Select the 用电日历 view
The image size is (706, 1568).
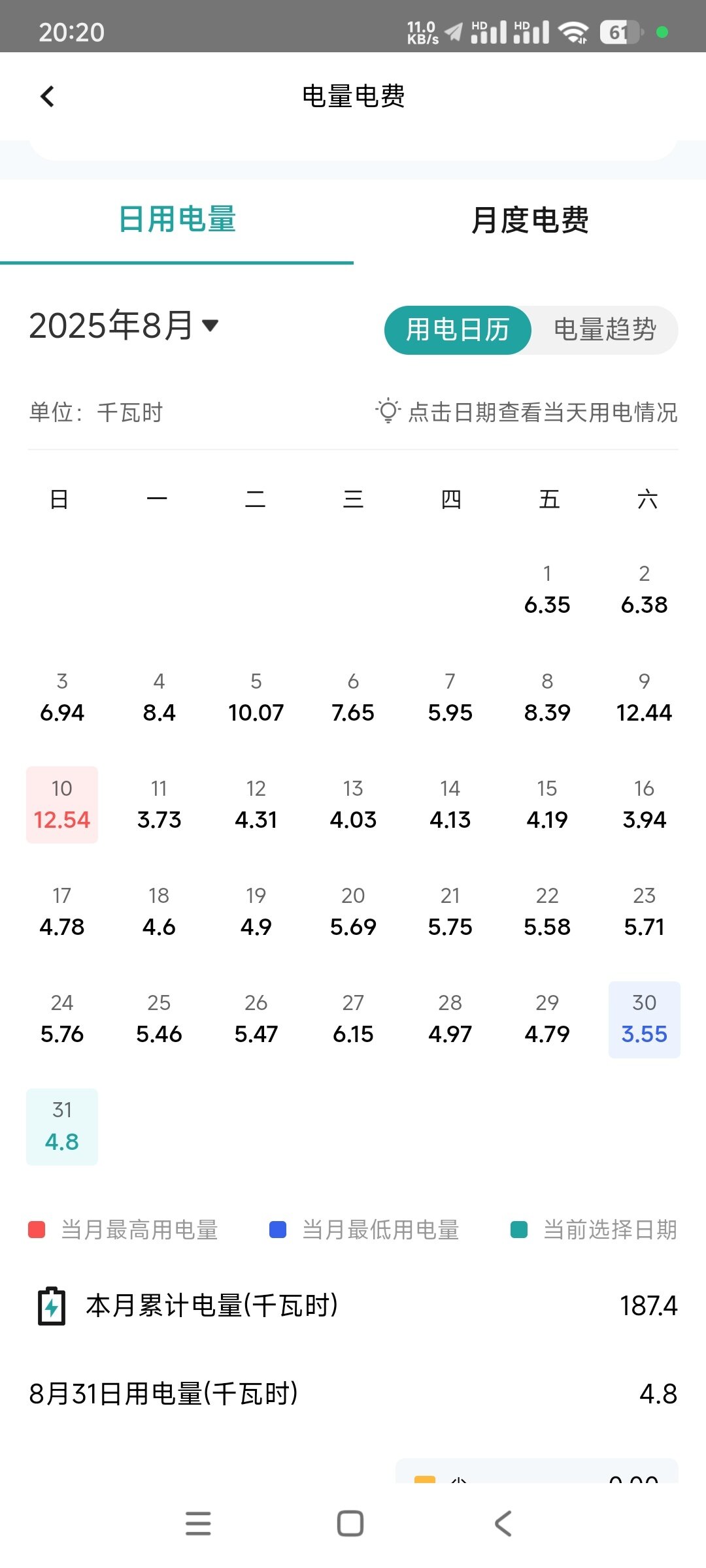pyautogui.click(x=458, y=330)
